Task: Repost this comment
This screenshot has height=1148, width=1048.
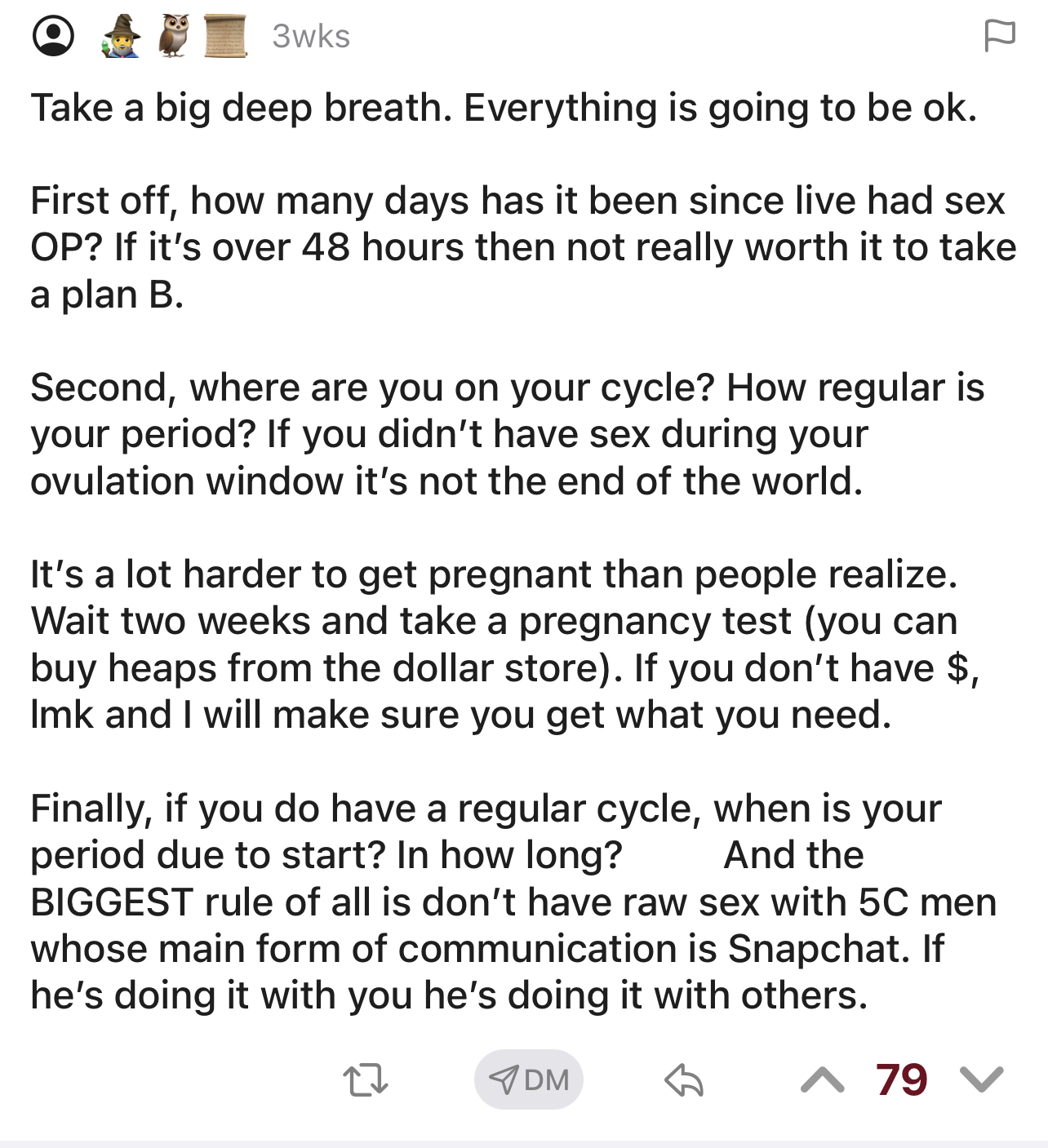Action: point(365,1080)
